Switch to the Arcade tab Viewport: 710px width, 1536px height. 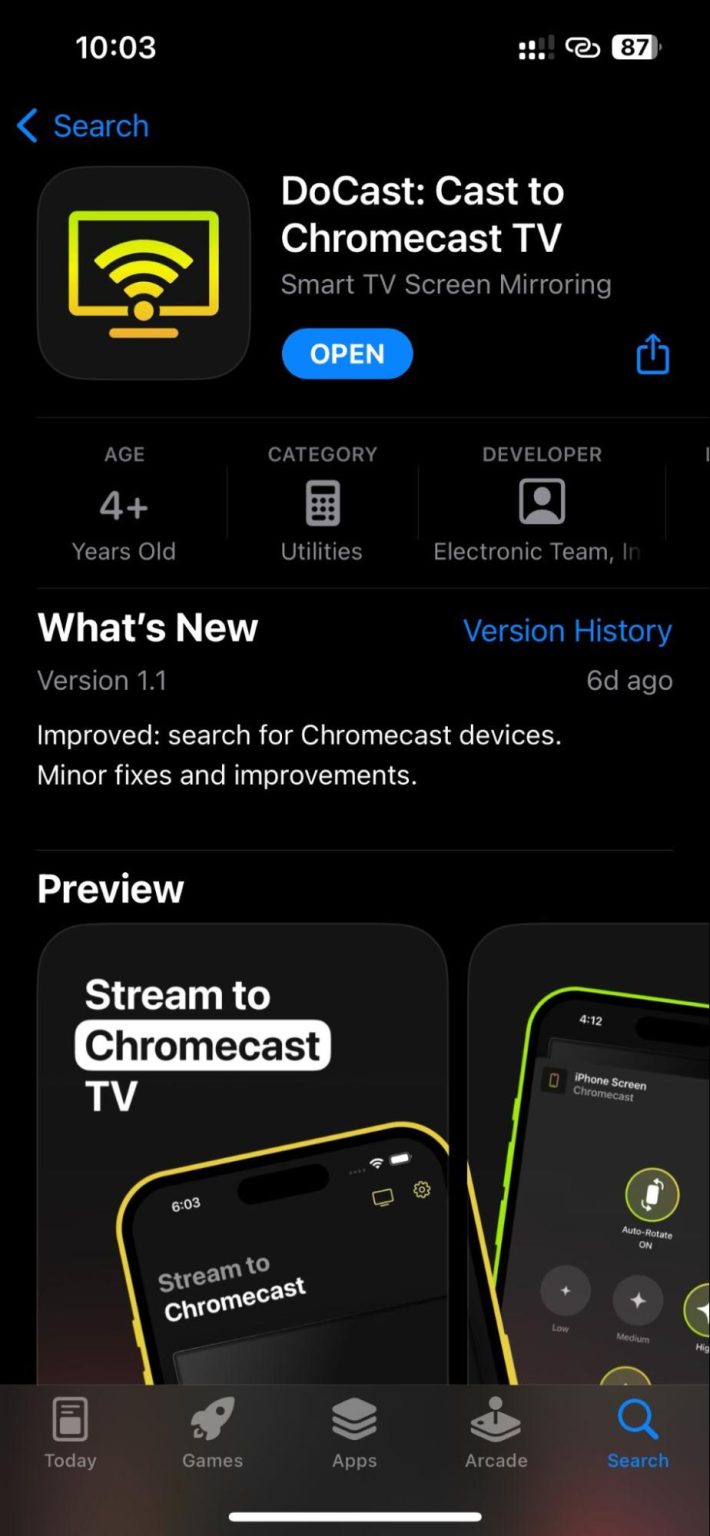pos(496,1433)
